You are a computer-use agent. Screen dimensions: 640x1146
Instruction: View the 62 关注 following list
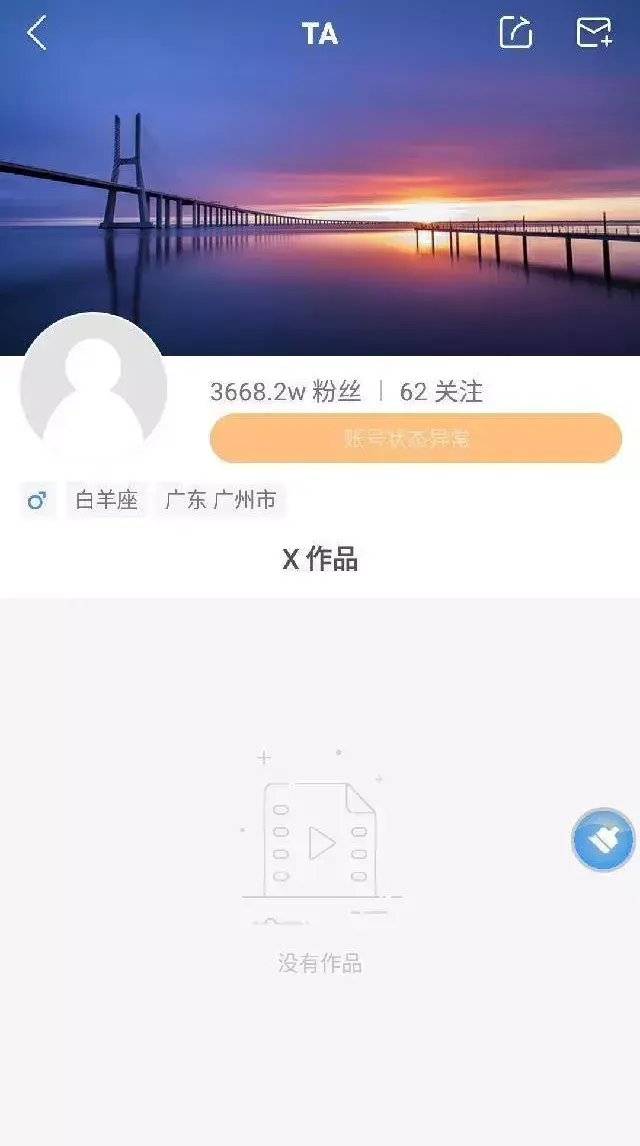[x=441, y=392]
